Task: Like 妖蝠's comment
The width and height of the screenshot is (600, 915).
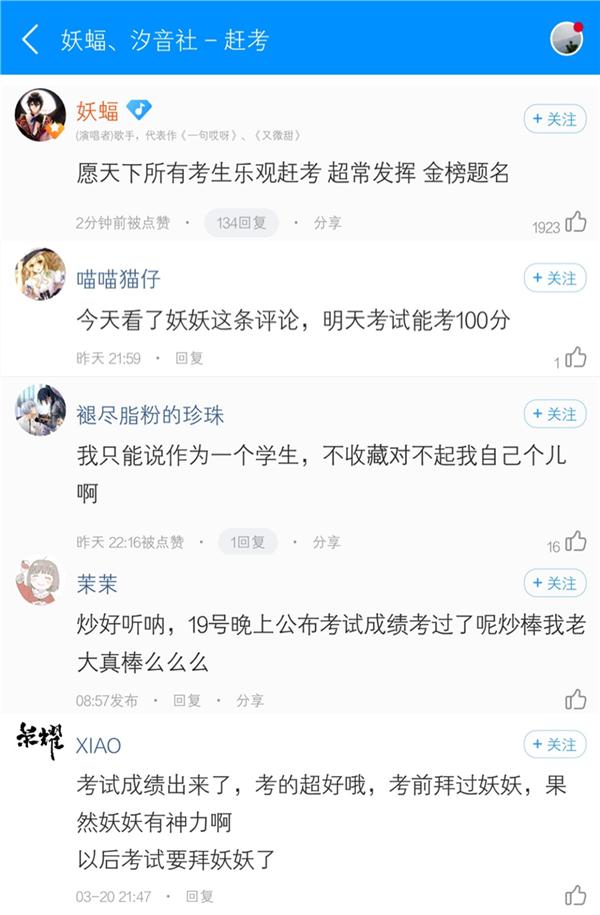Action: click(575, 222)
